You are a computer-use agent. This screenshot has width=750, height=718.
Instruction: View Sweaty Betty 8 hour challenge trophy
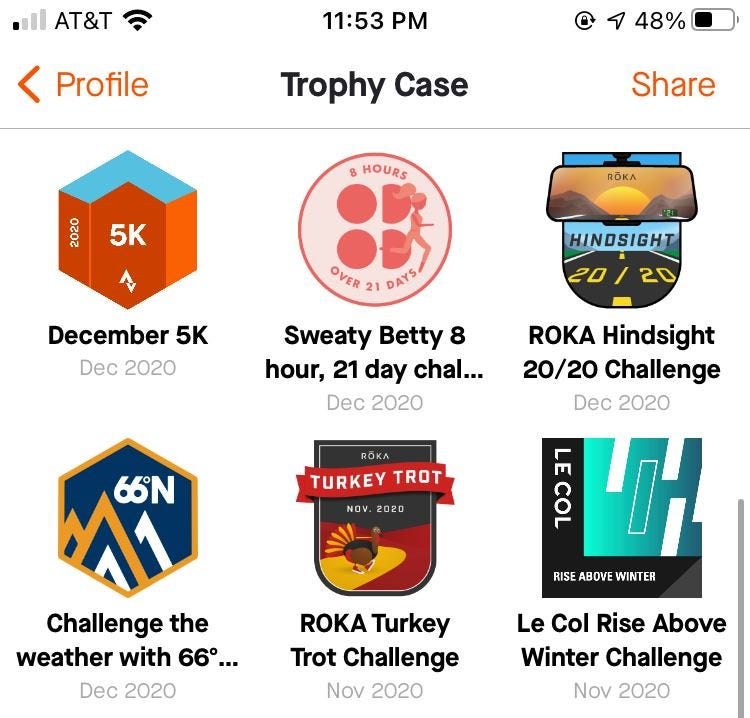point(375,230)
